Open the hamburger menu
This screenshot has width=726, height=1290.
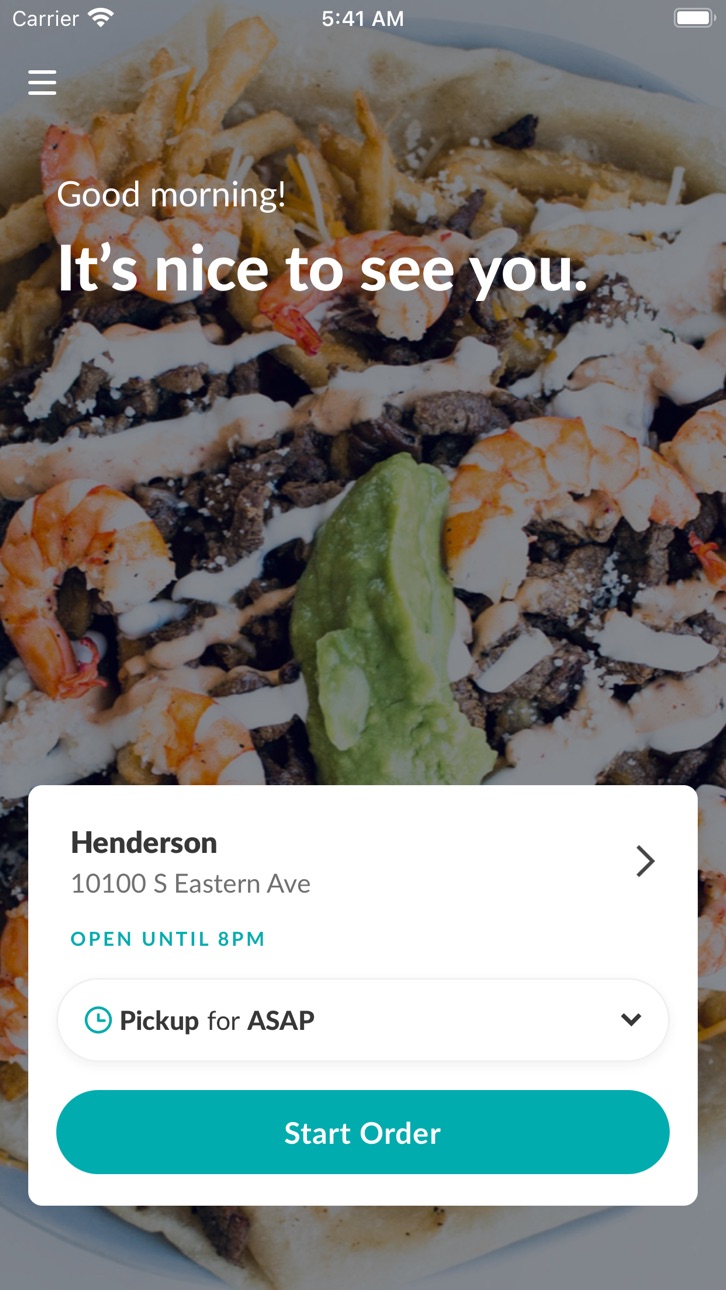42,82
